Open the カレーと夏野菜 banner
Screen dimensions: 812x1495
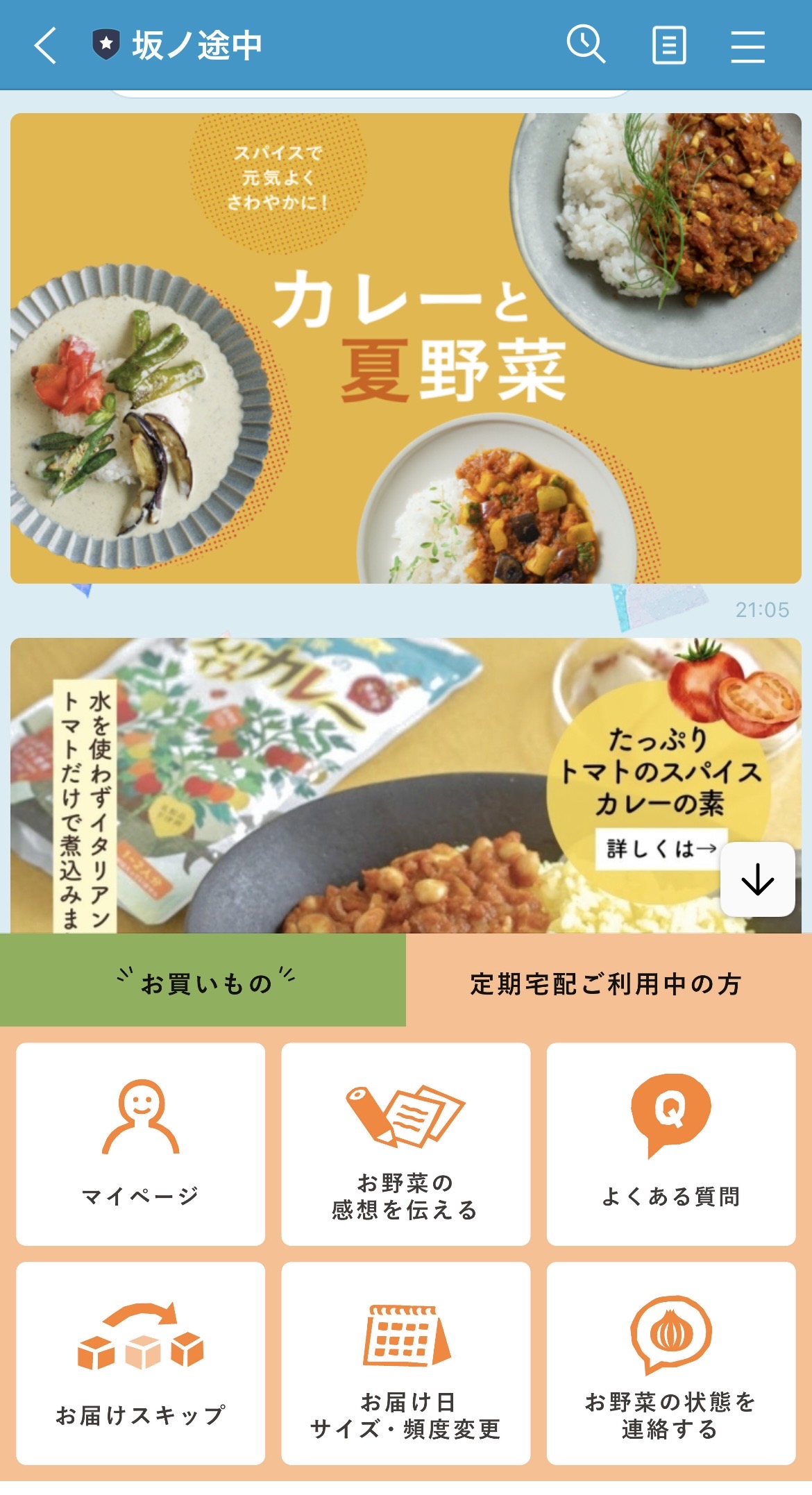406,348
